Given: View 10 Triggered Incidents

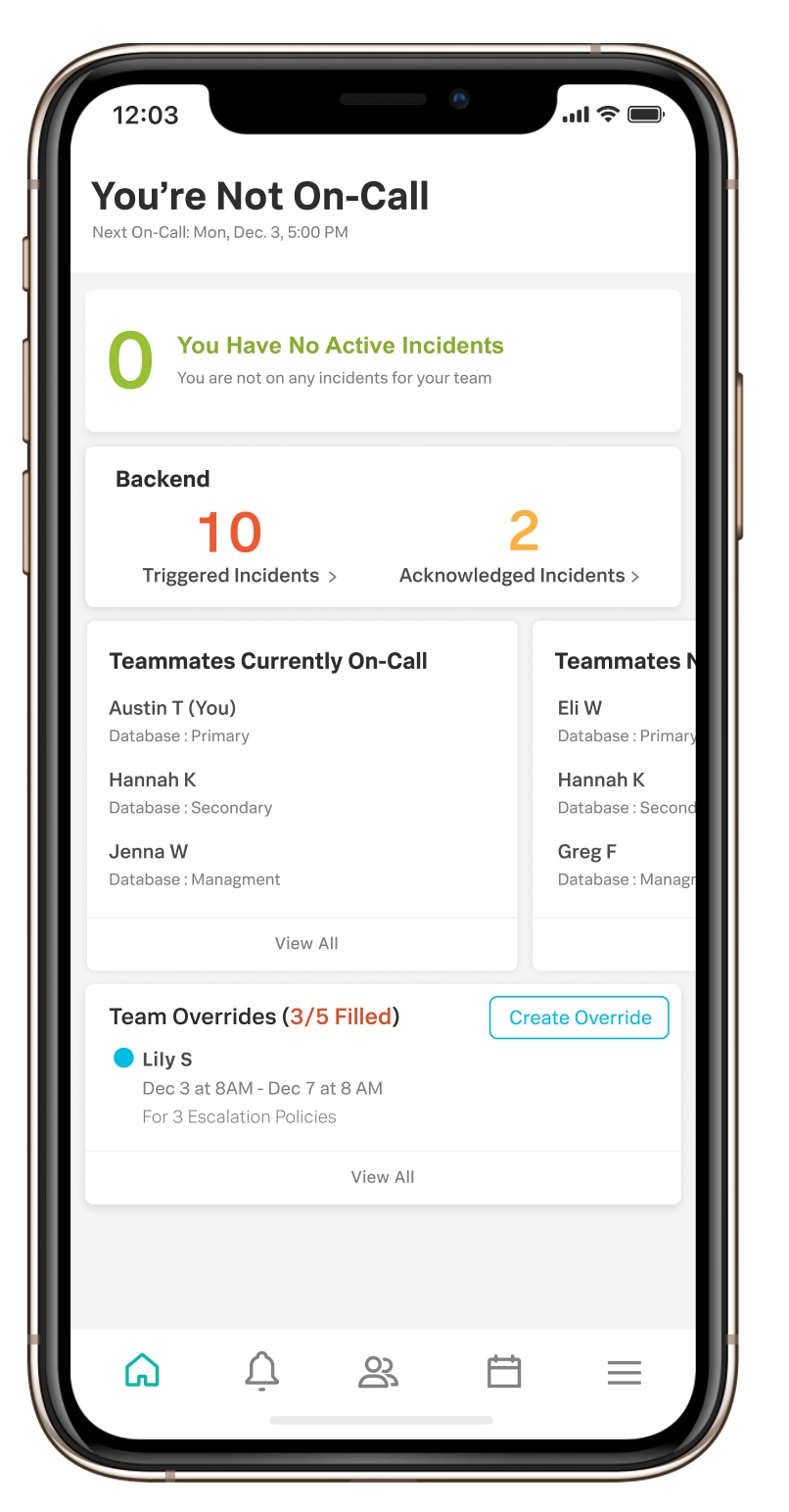Looking at the screenshot, I should [x=239, y=575].
